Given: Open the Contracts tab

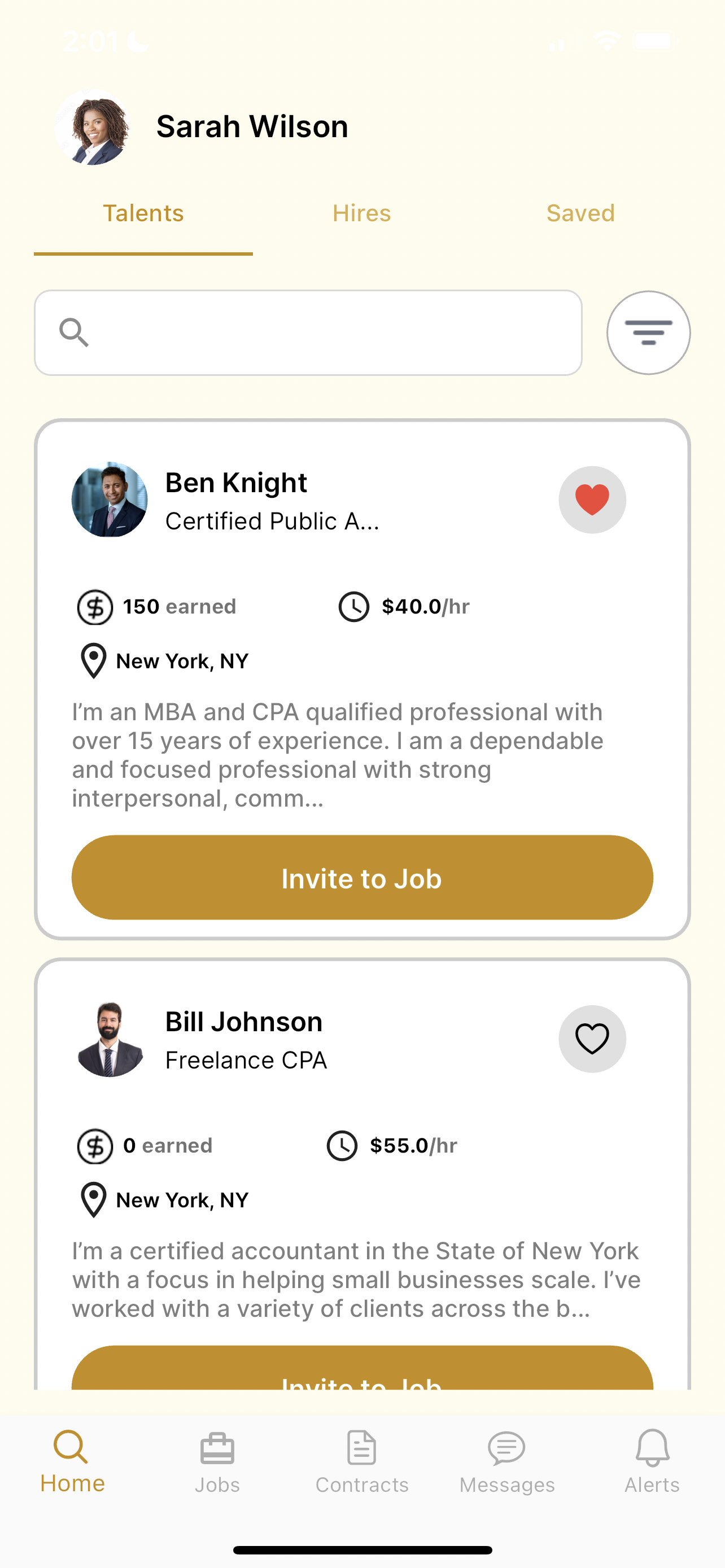Looking at the screenshot, I should pyautogui.click(x=361, y=1462).
